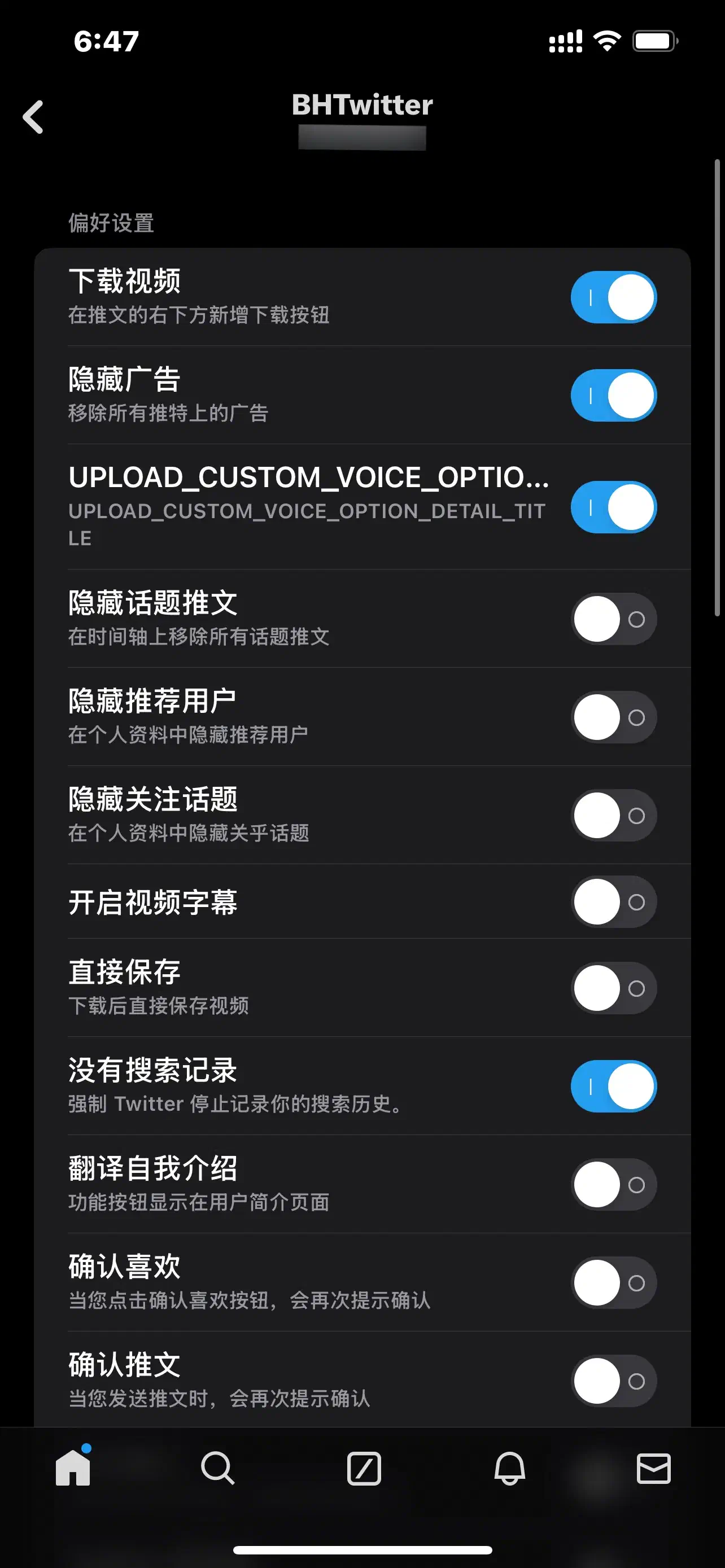Disable the UPLOAD_CUSTOM_VOICE_OPTION toggle
The height and width of the screenshot is (1568, 725).
[x=613, y=506]
